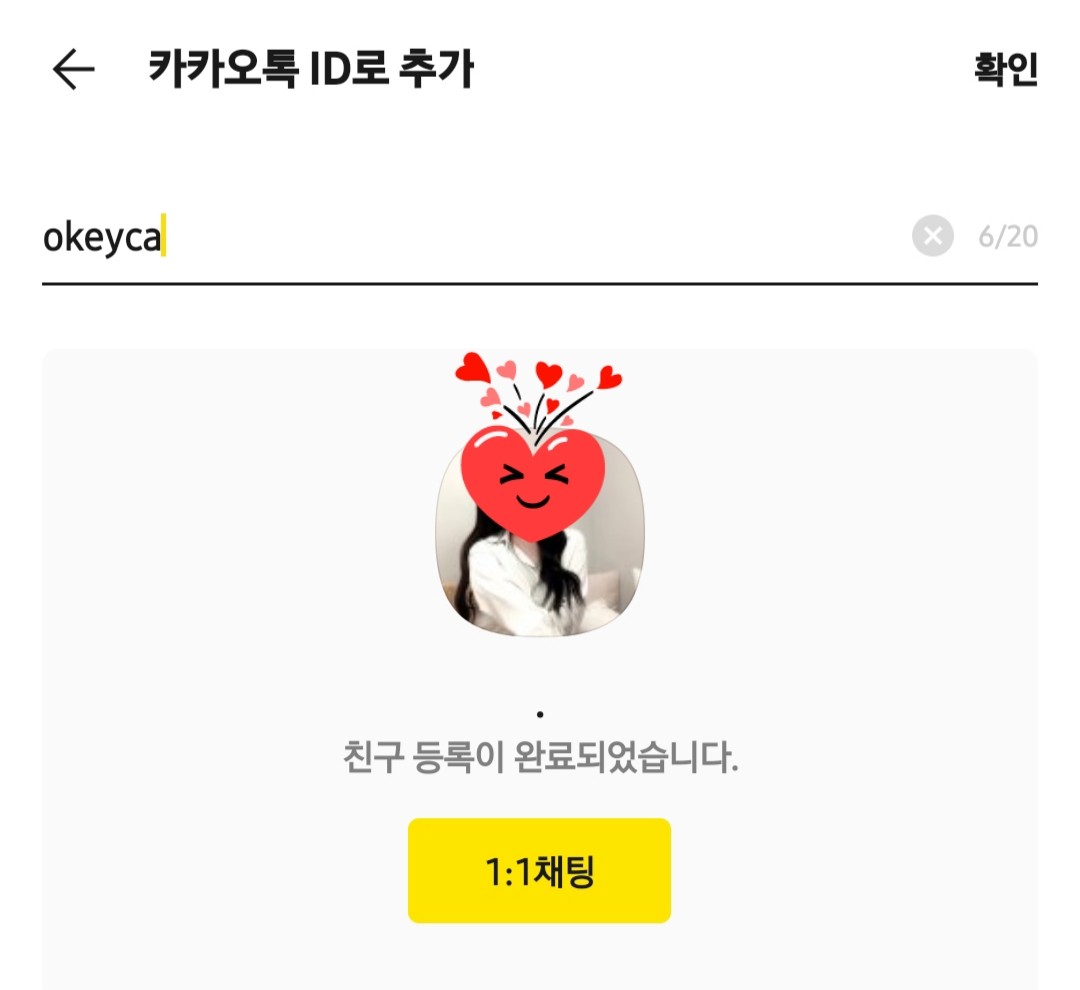The width and height of the screenshot is (1080, 990).
Task: Clear the entered ID text
Action: coord(932,237)
